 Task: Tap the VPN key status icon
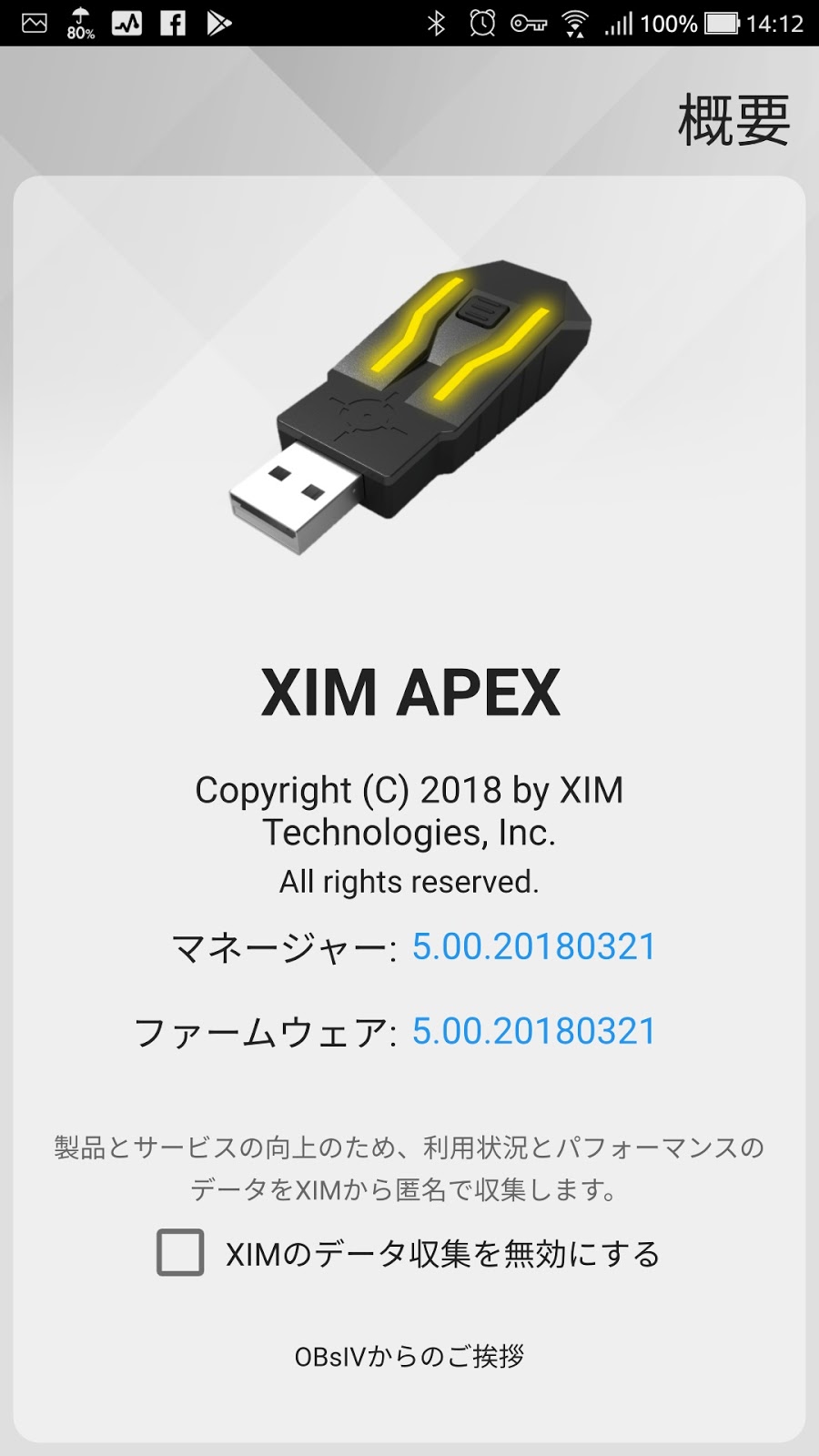530,23
